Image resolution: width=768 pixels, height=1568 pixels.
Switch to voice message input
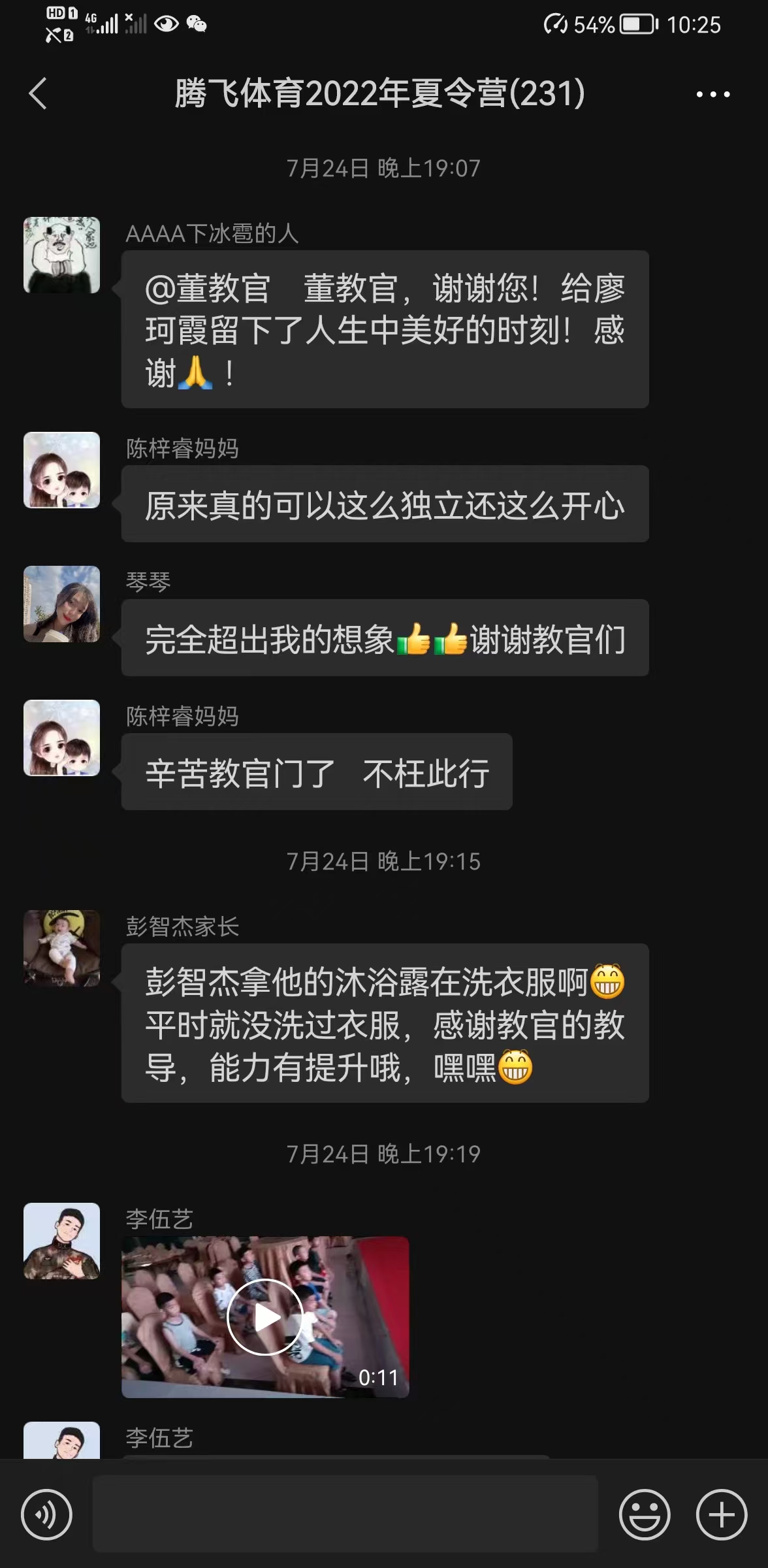coord(46,1514)
